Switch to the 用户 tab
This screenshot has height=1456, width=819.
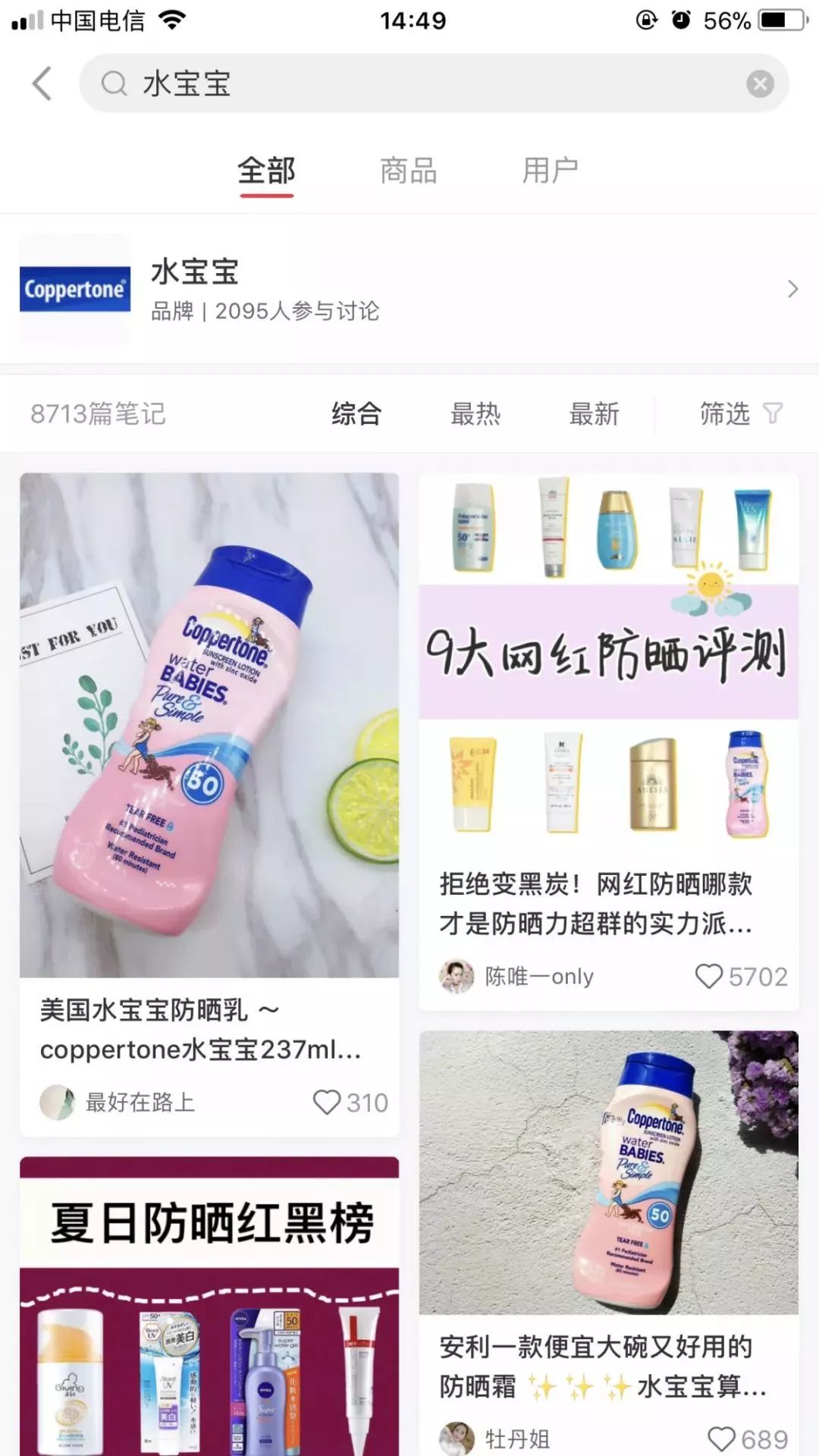(x=551, y=171)
